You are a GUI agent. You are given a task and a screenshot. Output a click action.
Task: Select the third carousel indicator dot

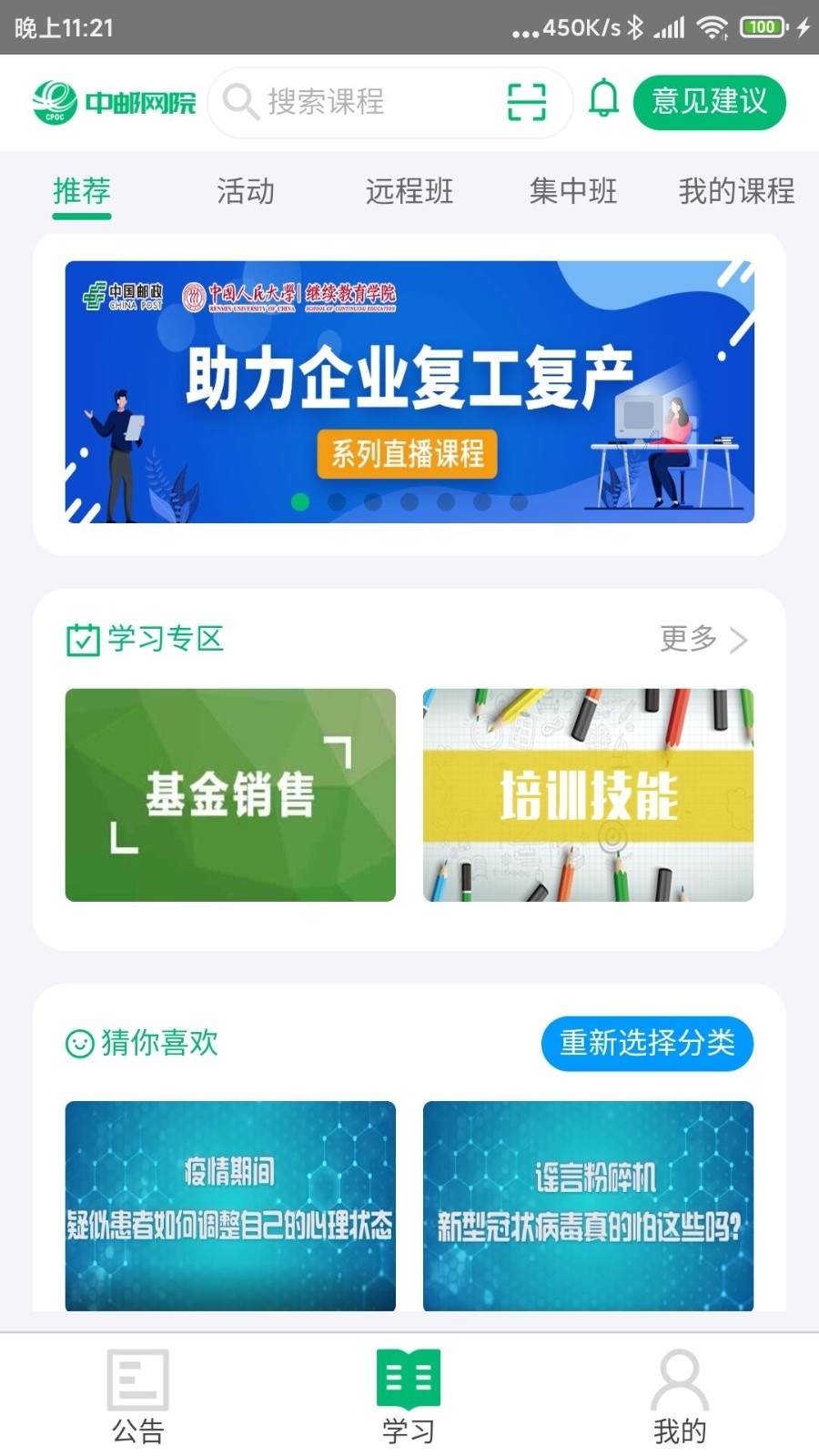pos(372,501)
